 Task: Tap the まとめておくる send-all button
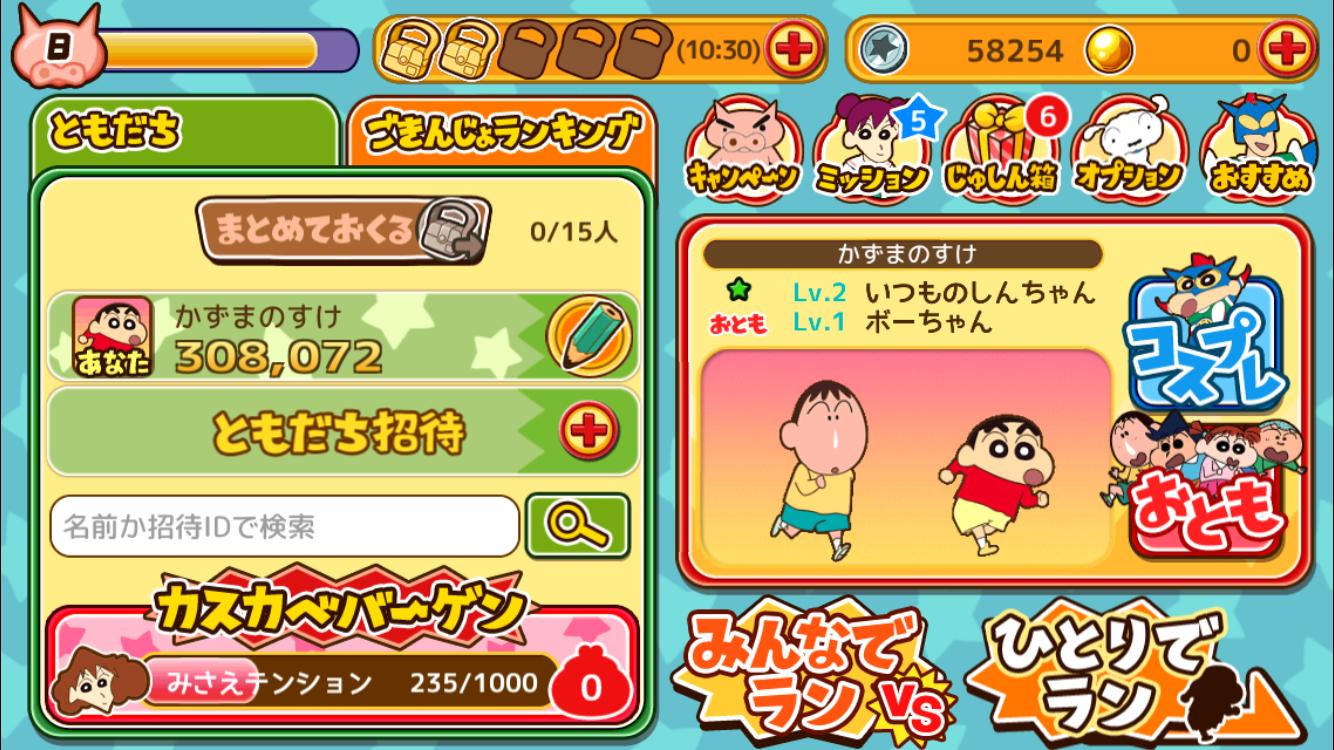pos(341,230)
